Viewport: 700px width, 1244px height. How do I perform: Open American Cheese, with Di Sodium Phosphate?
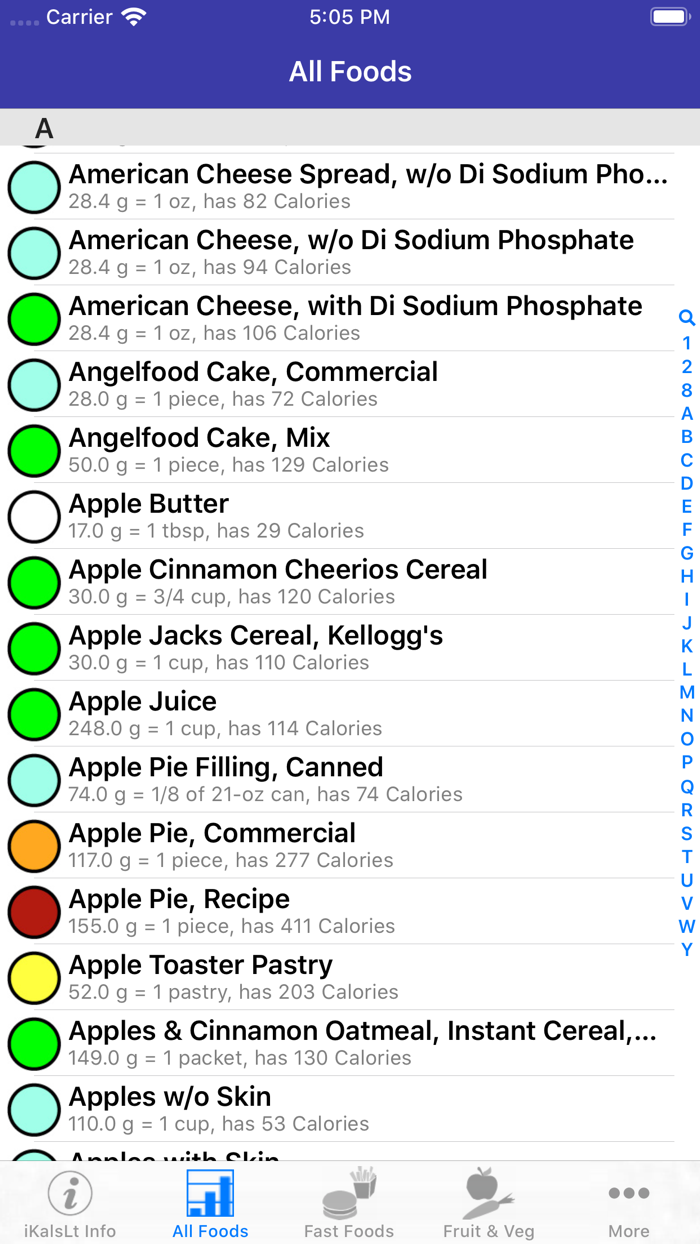tap(340, 318)
